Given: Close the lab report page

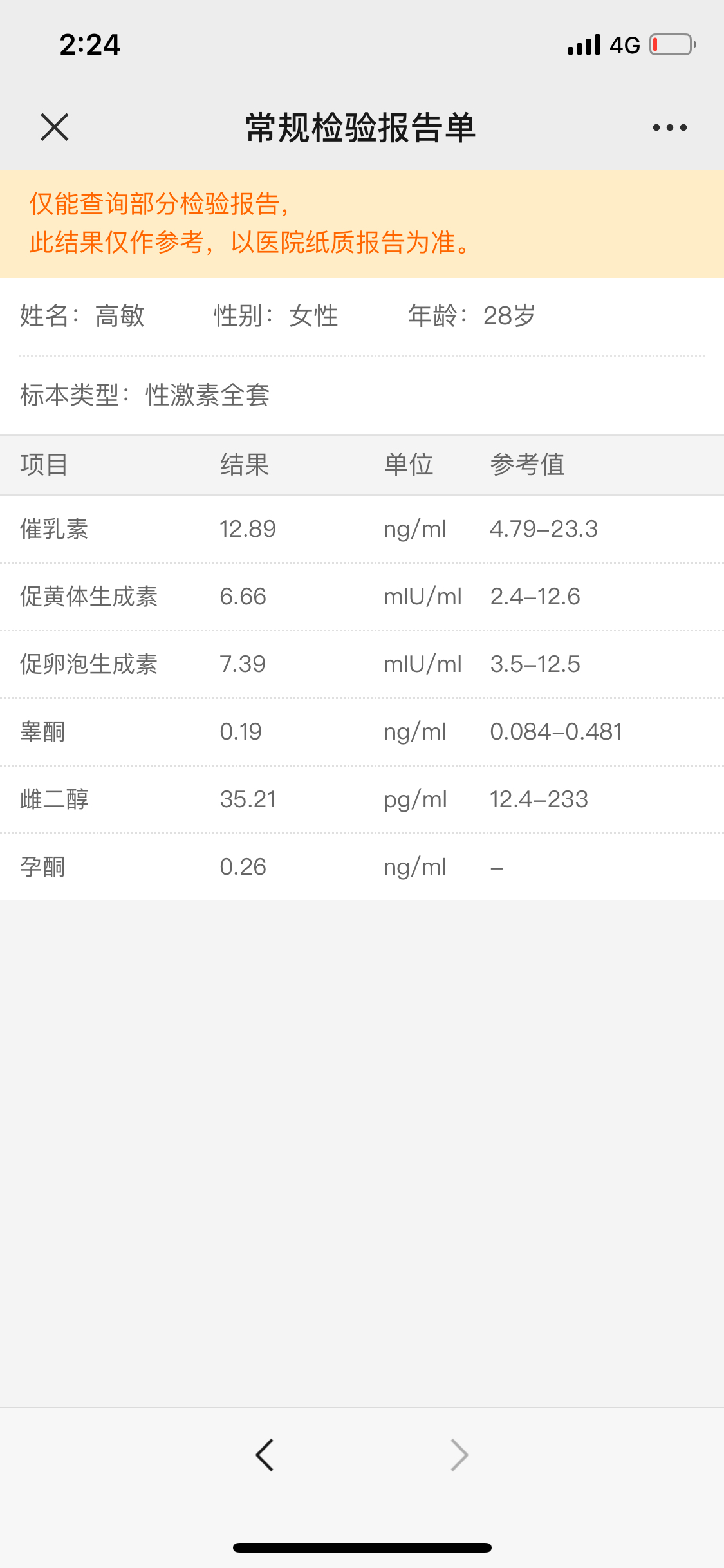Looking at the screenshot, I should click(x=55, y=127).
